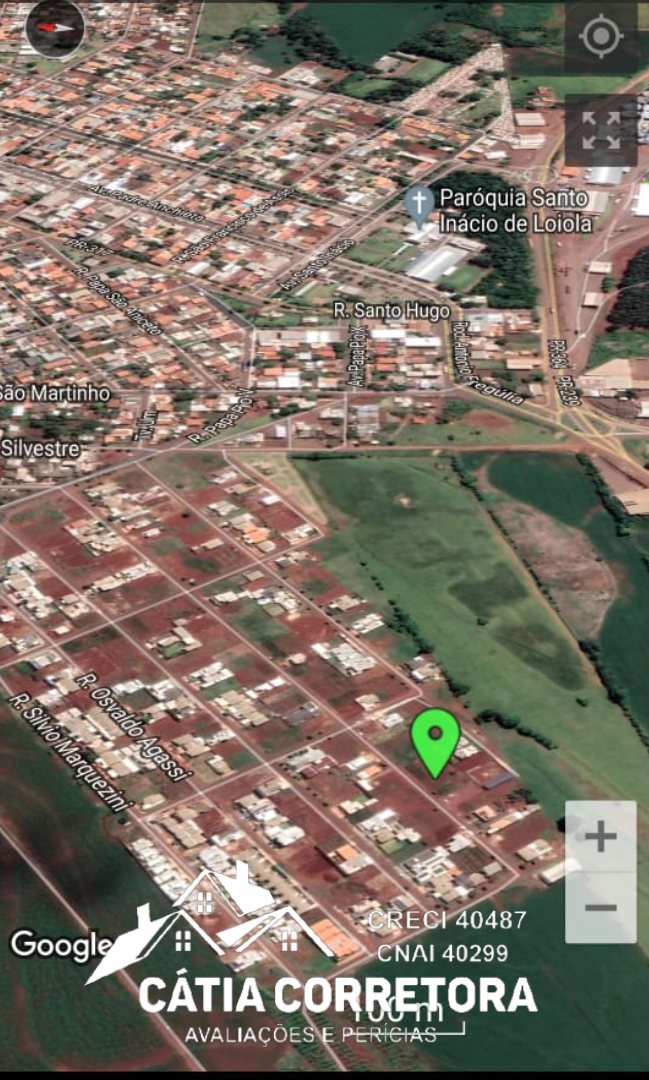Screen dimensions: 649x1080
Task: Zoom in with the plus button
Action: coord(601,837)
